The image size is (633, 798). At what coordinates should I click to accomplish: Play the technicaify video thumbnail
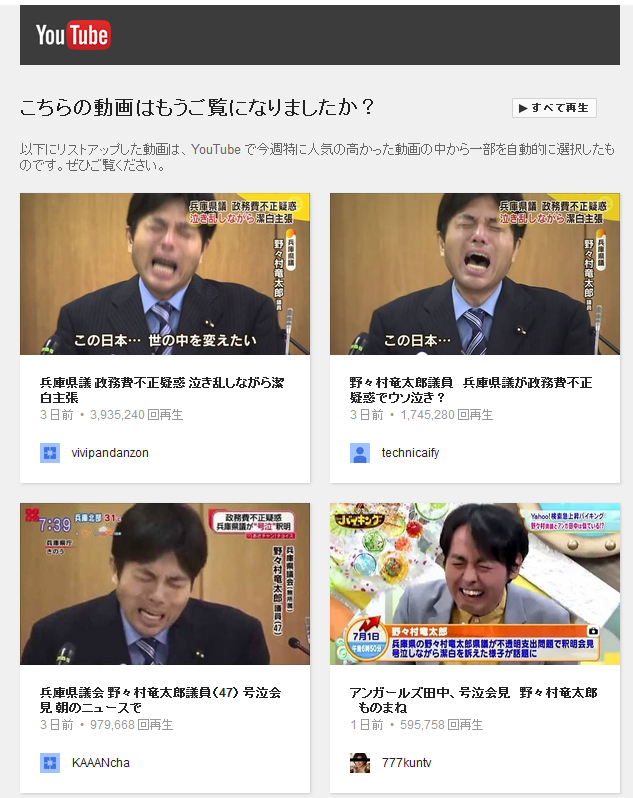(x=475, y=274)
